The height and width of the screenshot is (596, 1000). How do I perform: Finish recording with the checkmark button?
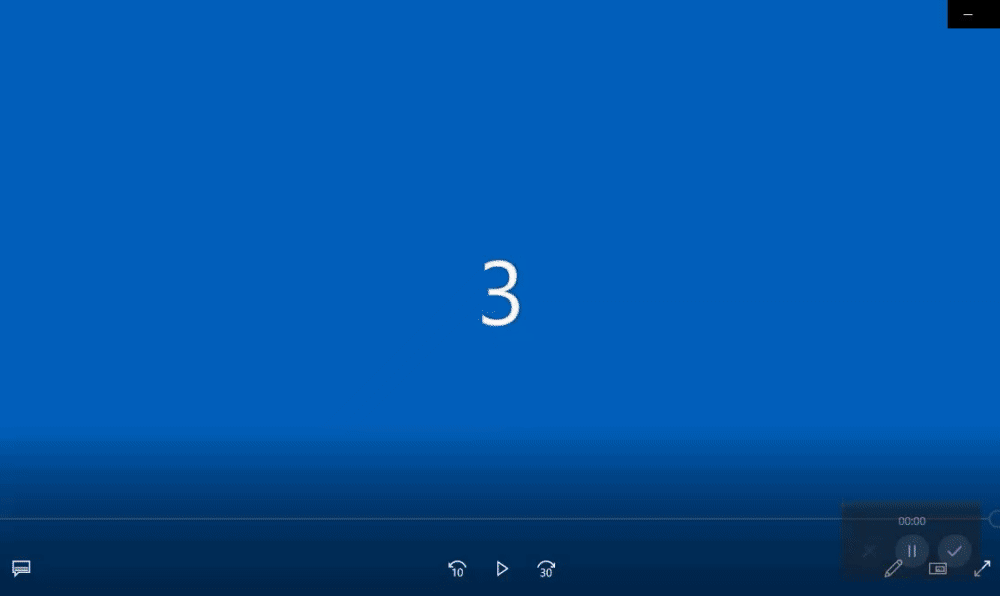pyautogui.click(x=955, y=551)
